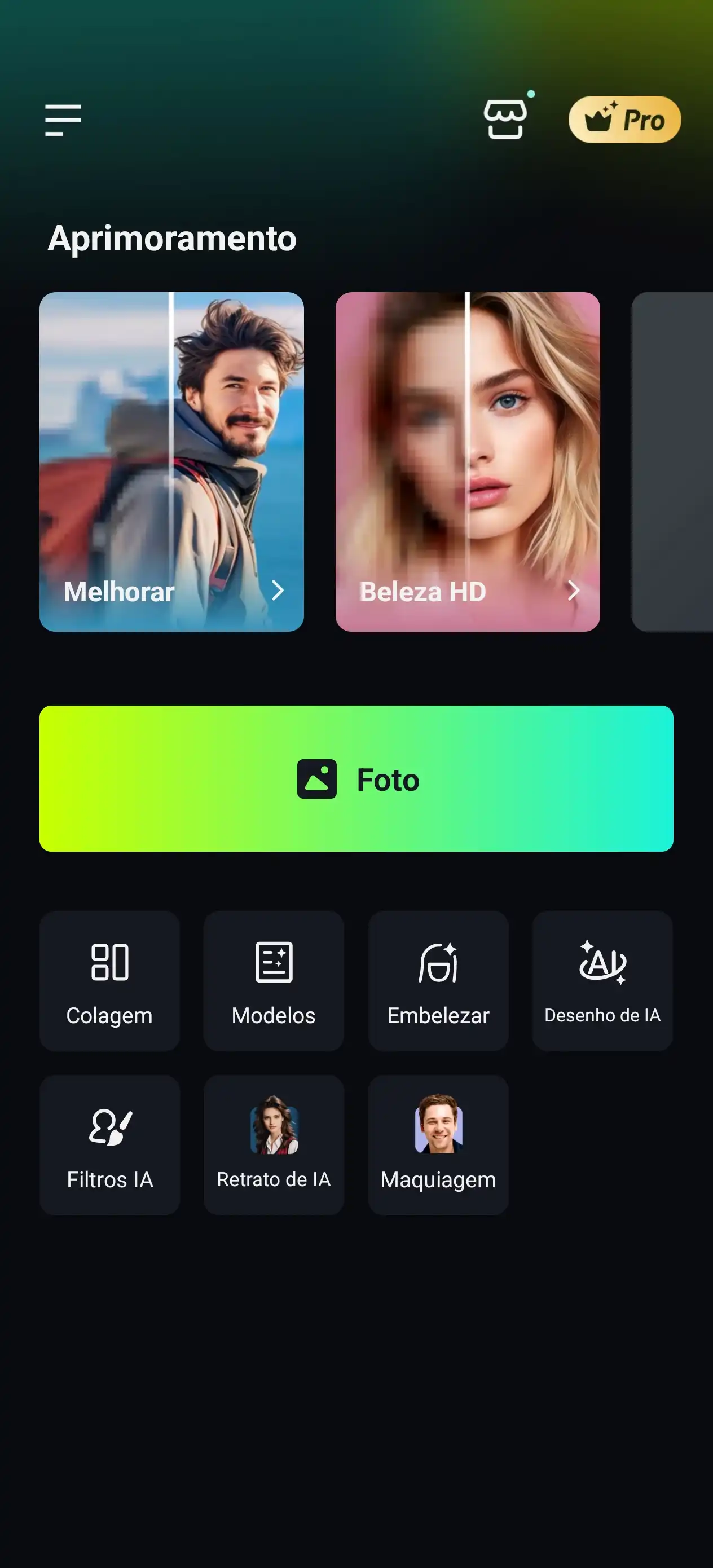Open the Maquiagem tool
Image resolution: width=713 pixels, height=1568 pixels.
tap(438, 1145)
